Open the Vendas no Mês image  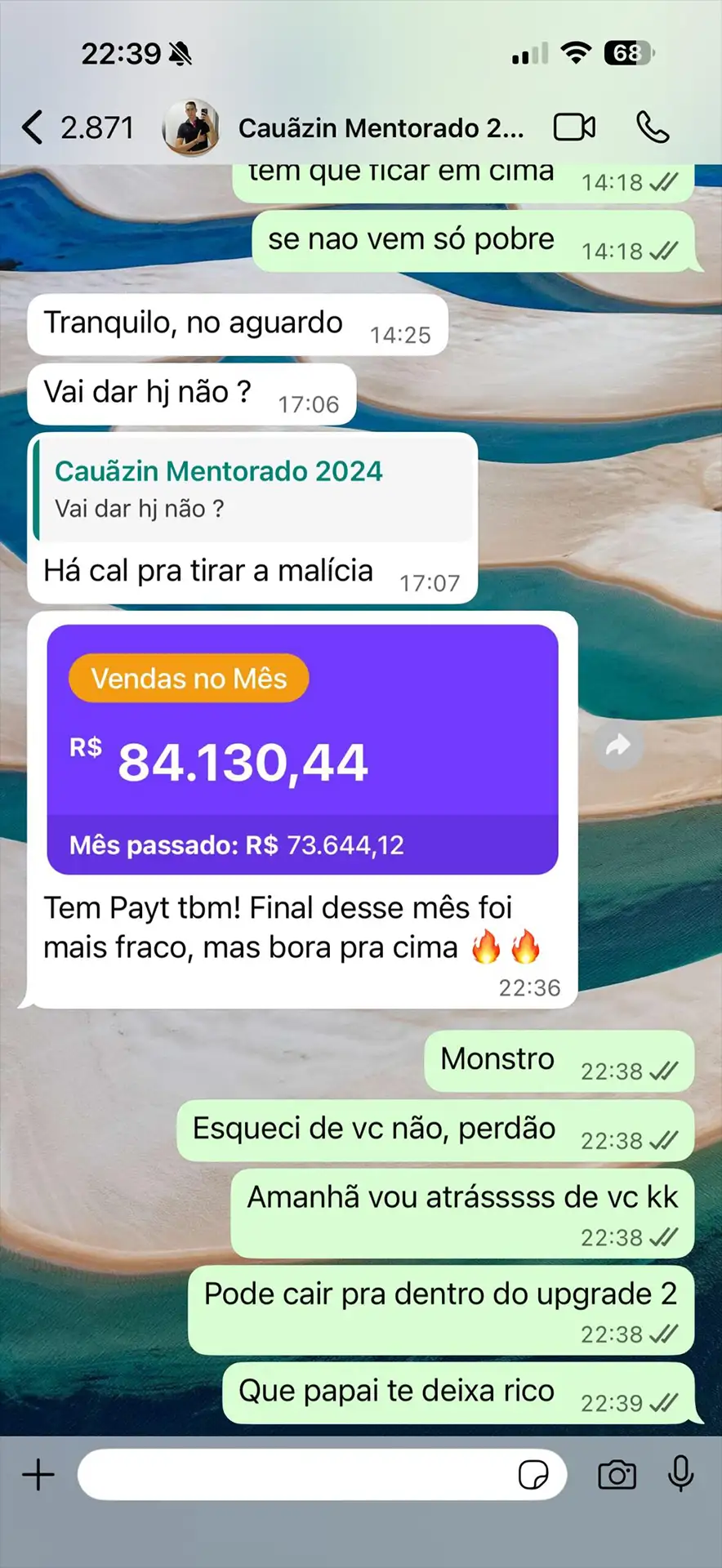(x=302, y=749)
